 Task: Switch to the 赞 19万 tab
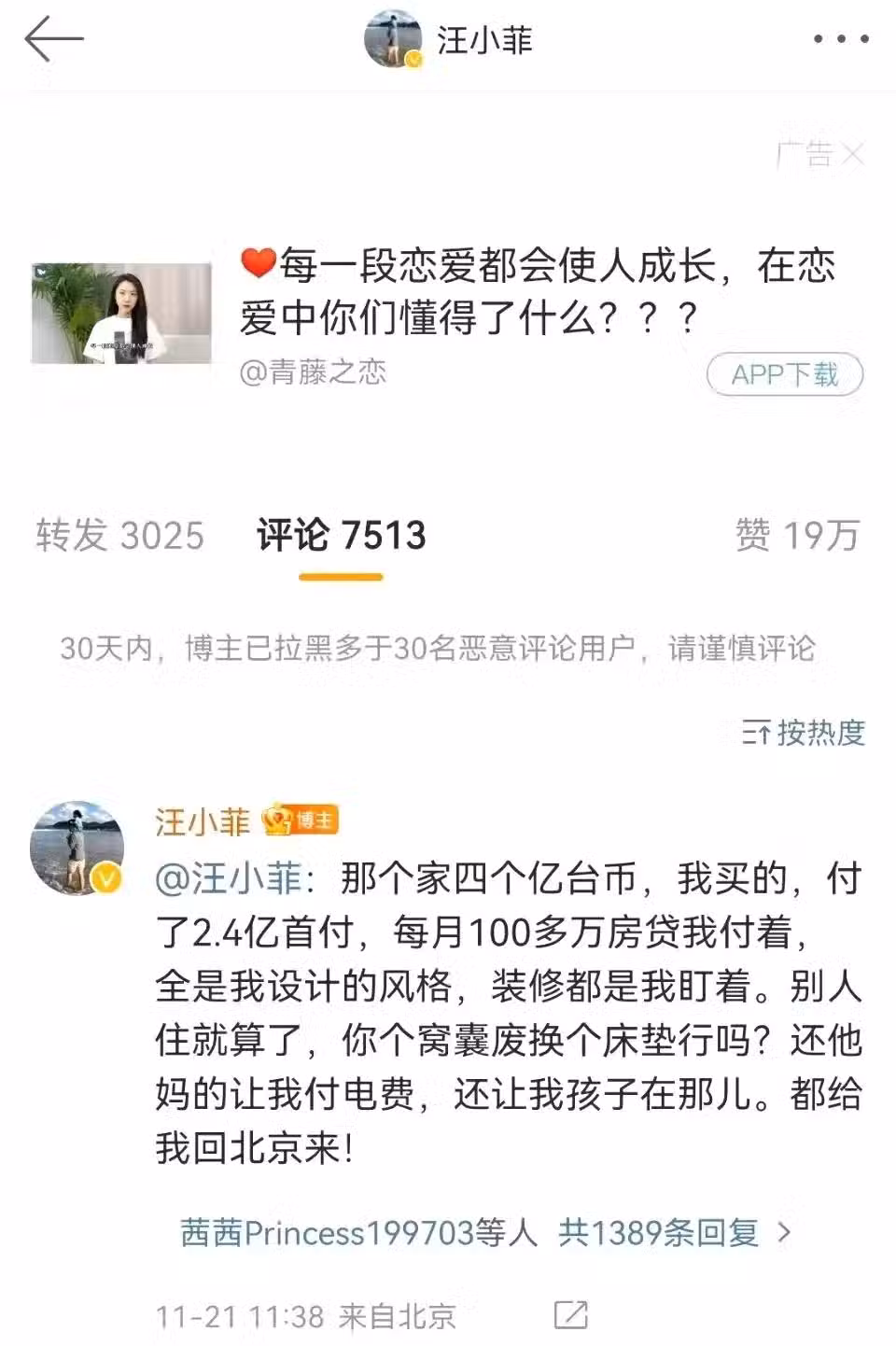coord(796,536)
